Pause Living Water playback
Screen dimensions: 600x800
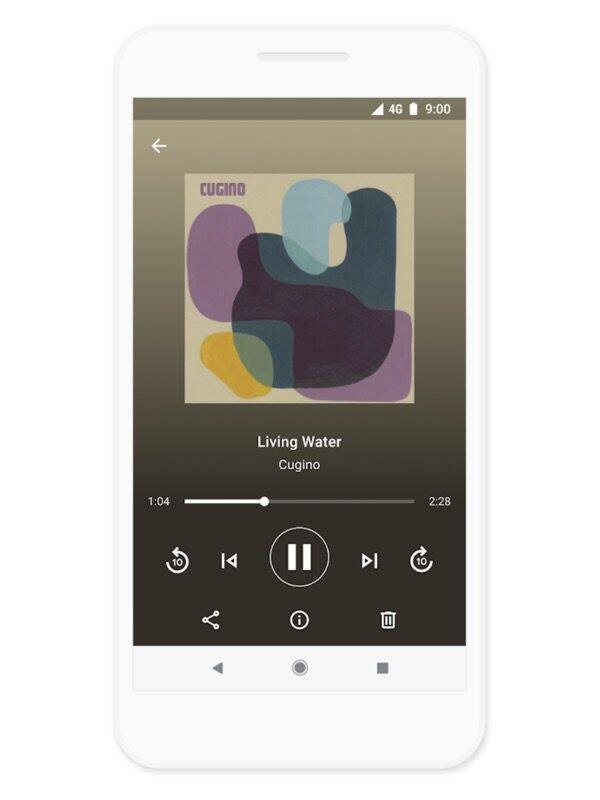[x=299, y=557]
